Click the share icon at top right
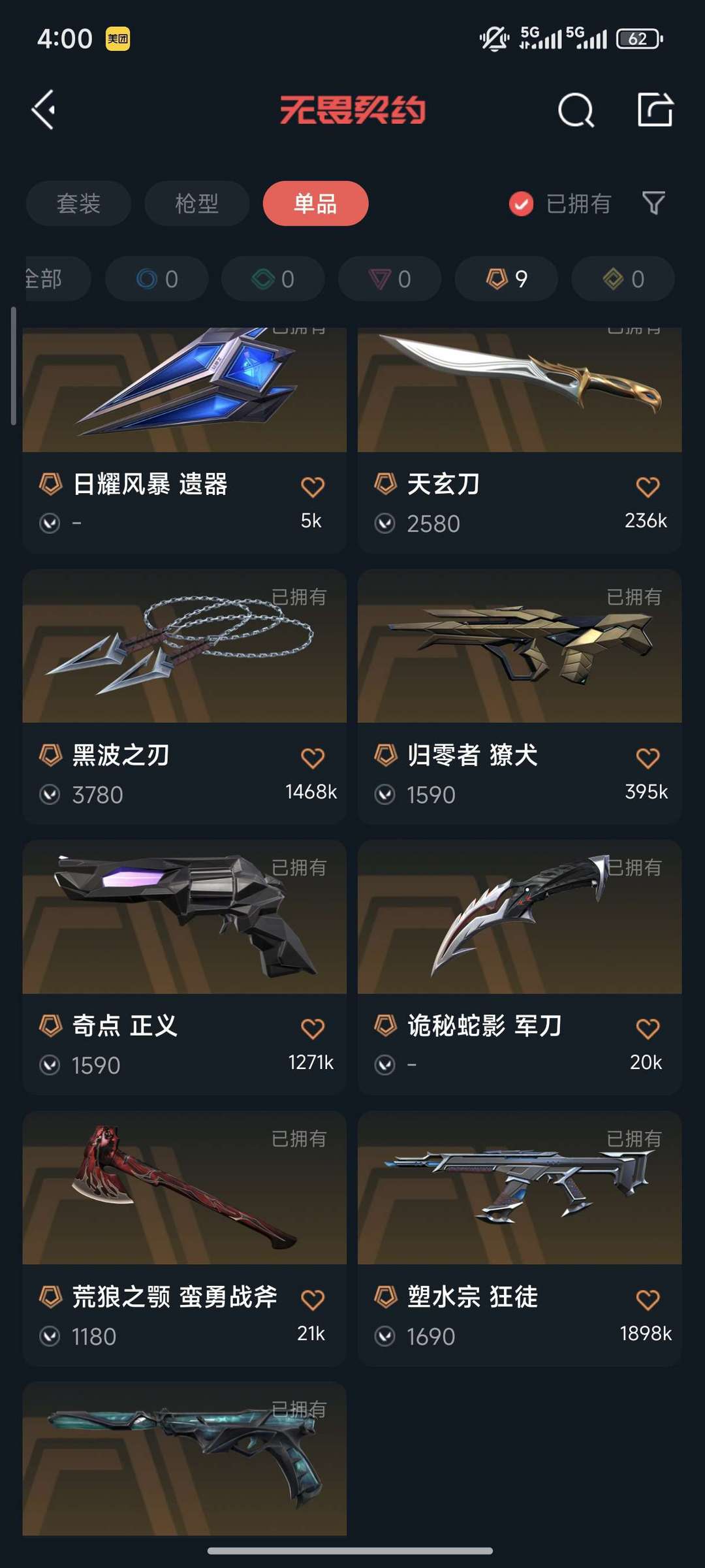 (656, 109)
